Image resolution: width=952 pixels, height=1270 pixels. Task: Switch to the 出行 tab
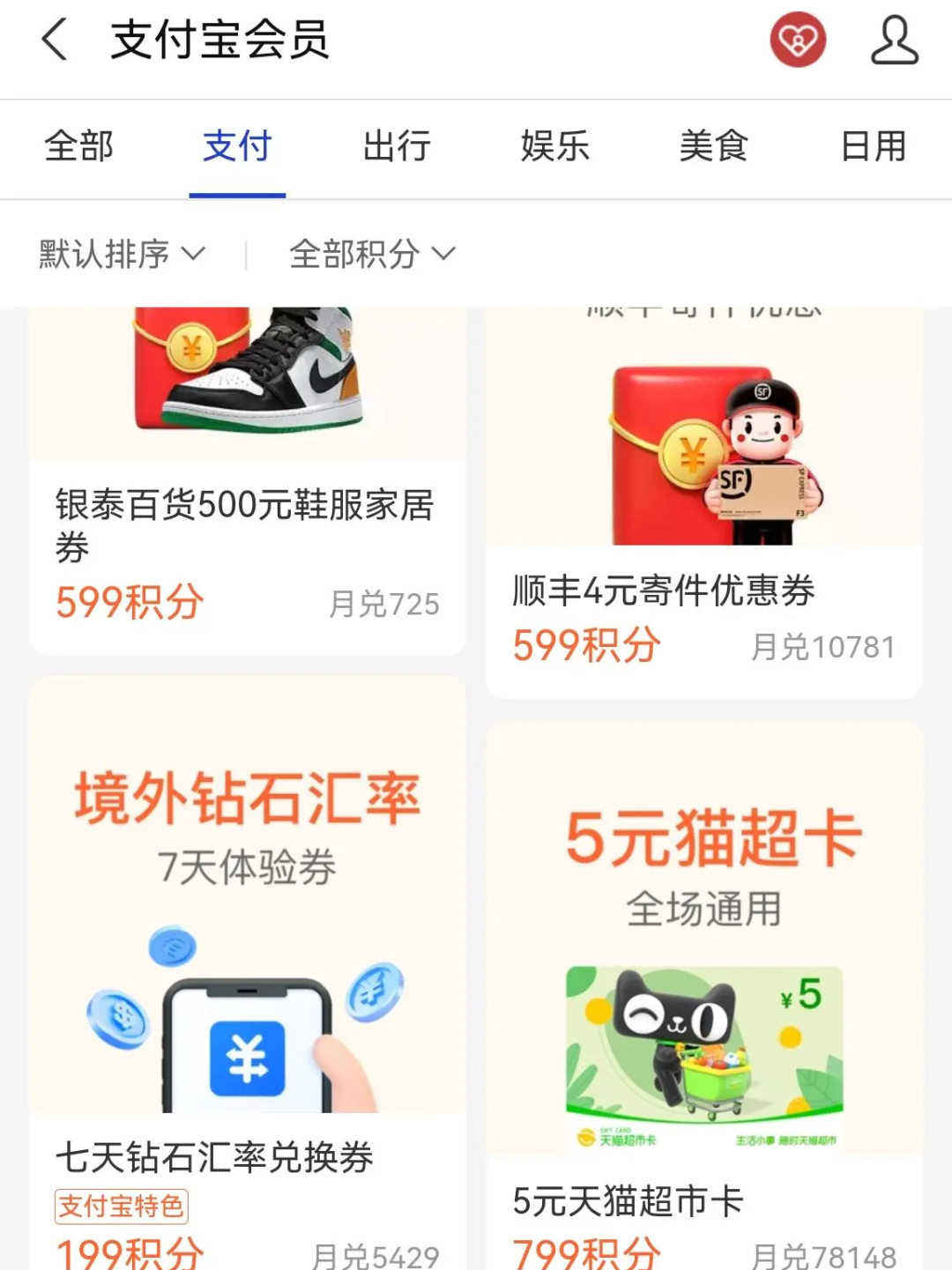[397, 146]
